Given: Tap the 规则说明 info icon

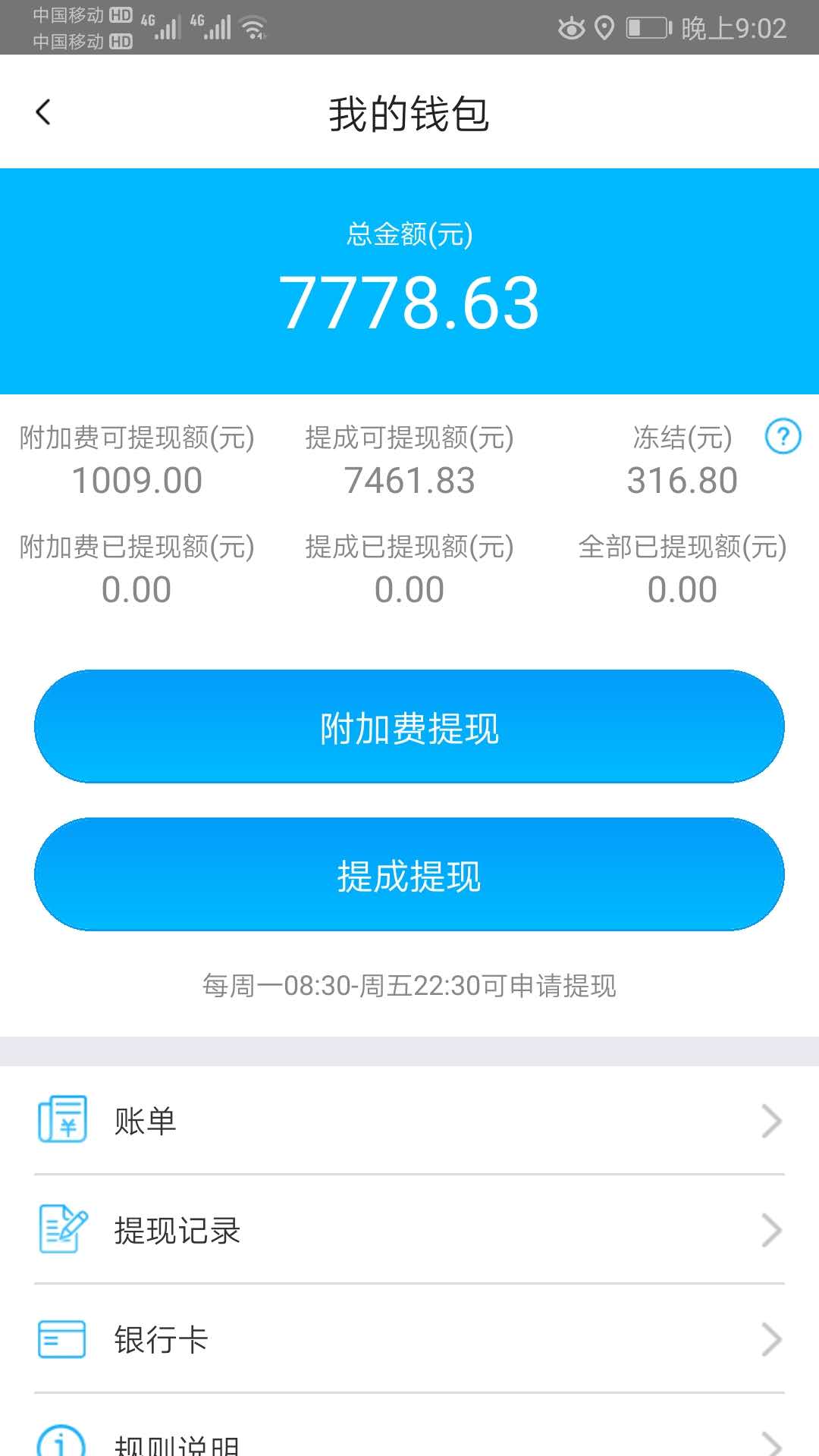Looking at the screenshot, I should click(63, 1441).
